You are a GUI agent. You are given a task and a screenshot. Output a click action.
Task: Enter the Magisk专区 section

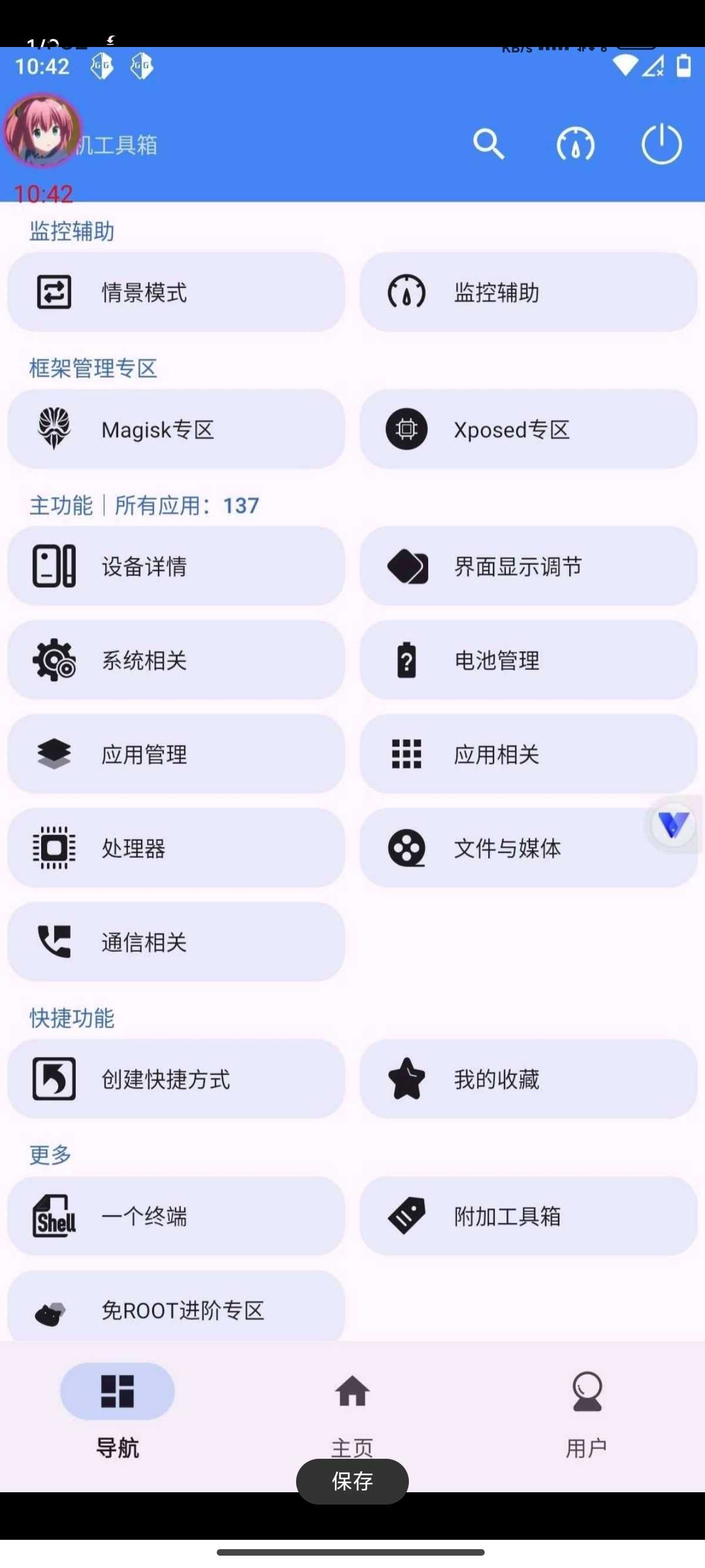(175, 429)
